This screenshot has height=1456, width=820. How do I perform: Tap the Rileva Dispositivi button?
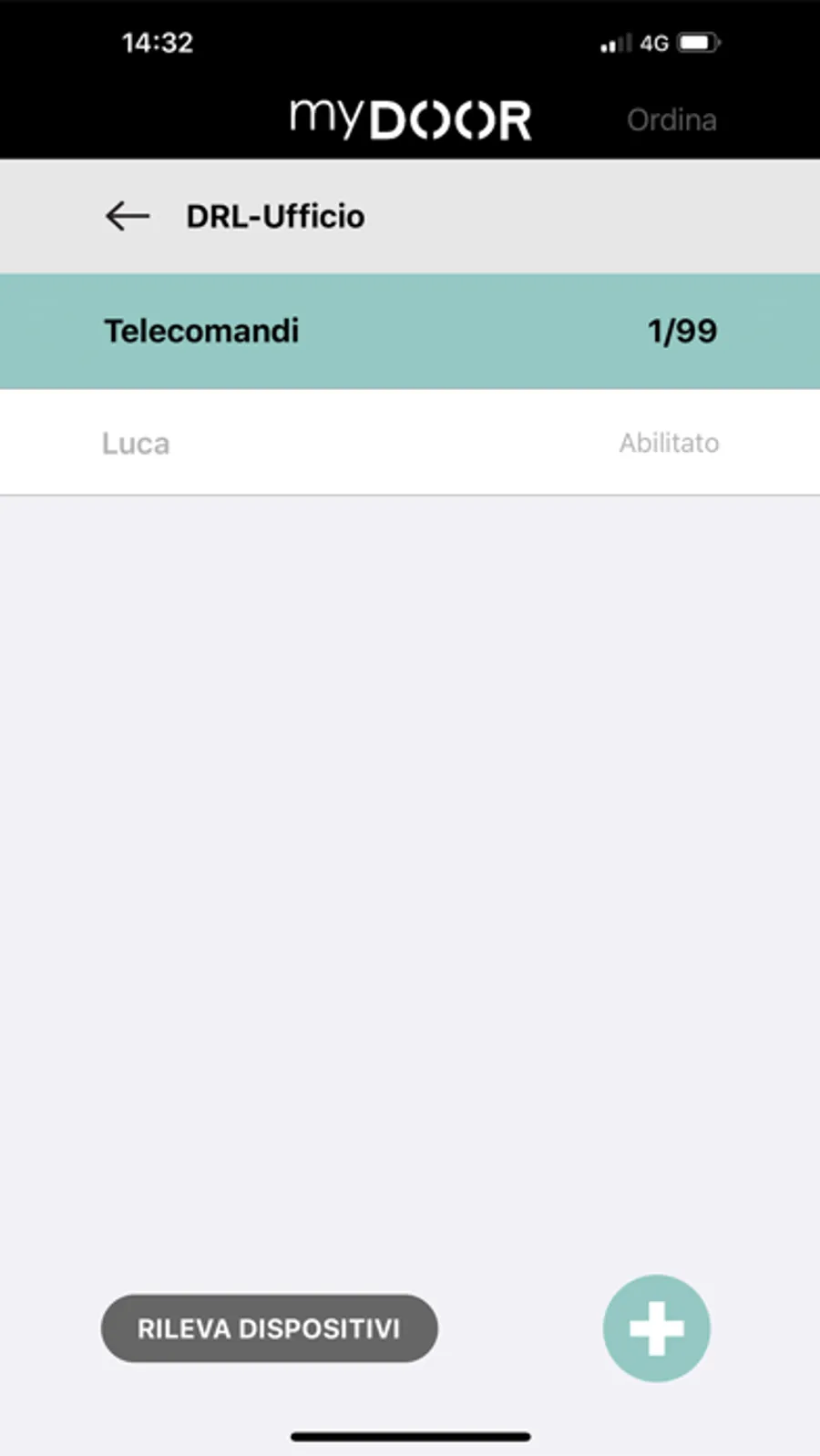click(x=269, y=1328)
